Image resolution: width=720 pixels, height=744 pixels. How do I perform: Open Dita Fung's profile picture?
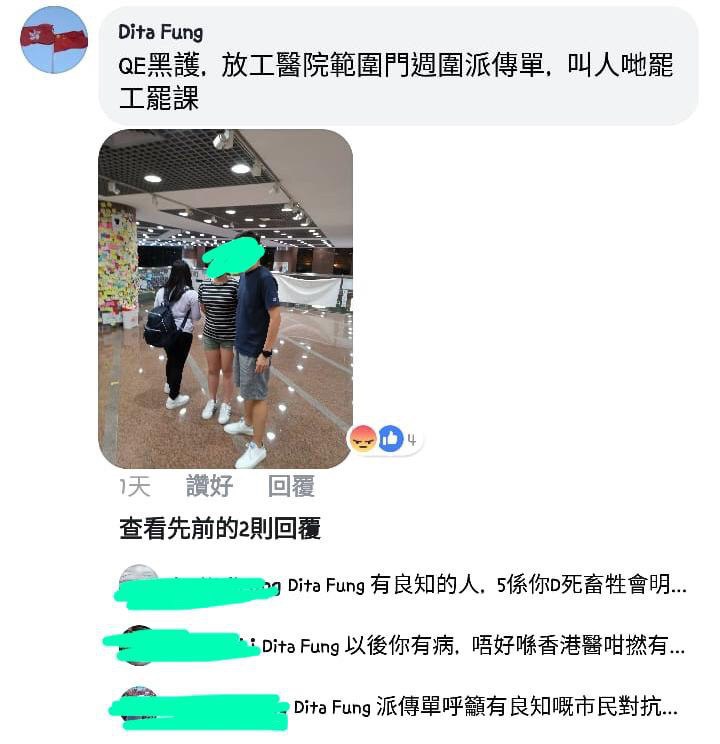[x=54, y=39]
